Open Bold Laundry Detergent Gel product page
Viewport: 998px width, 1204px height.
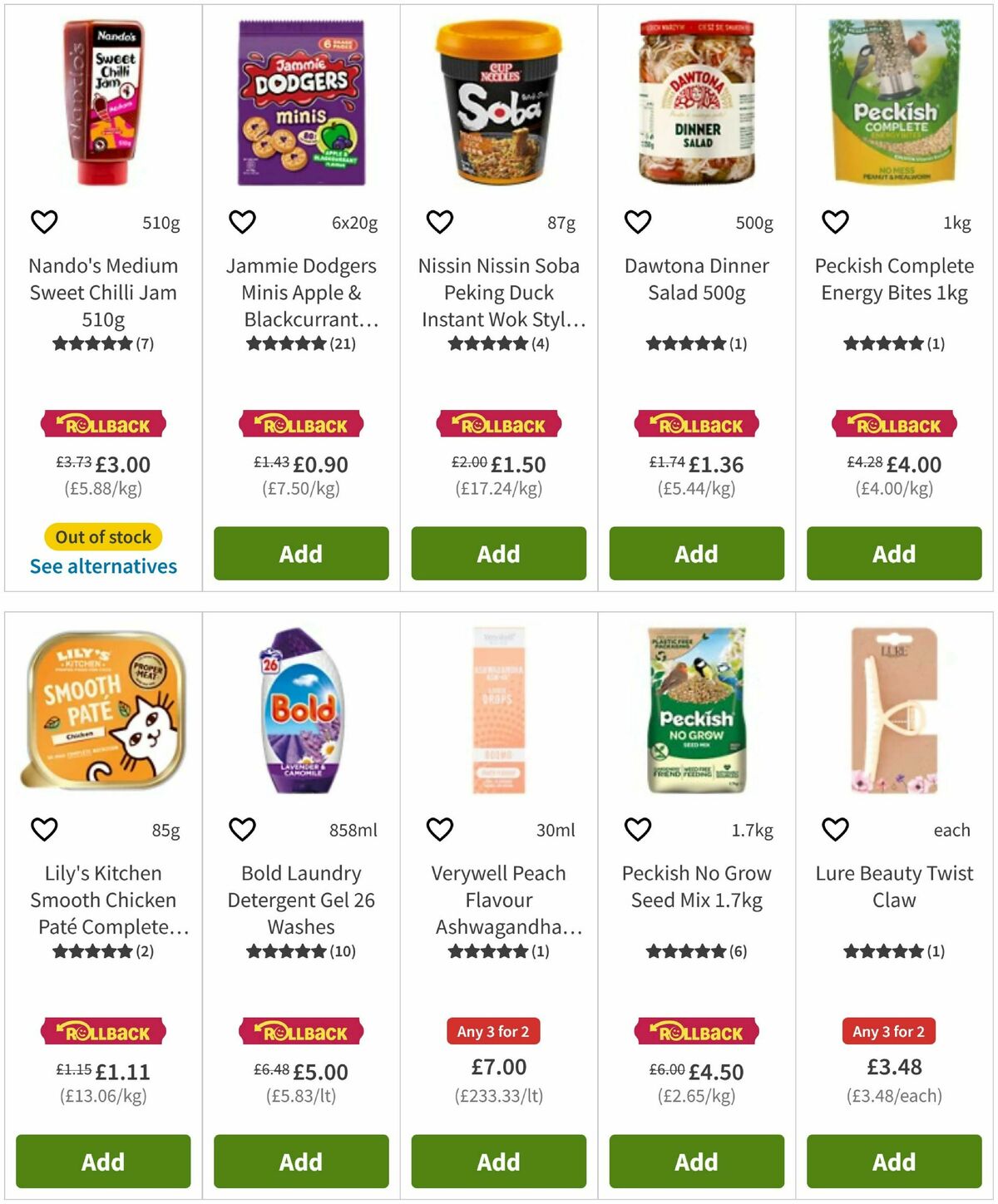(300, 900)
